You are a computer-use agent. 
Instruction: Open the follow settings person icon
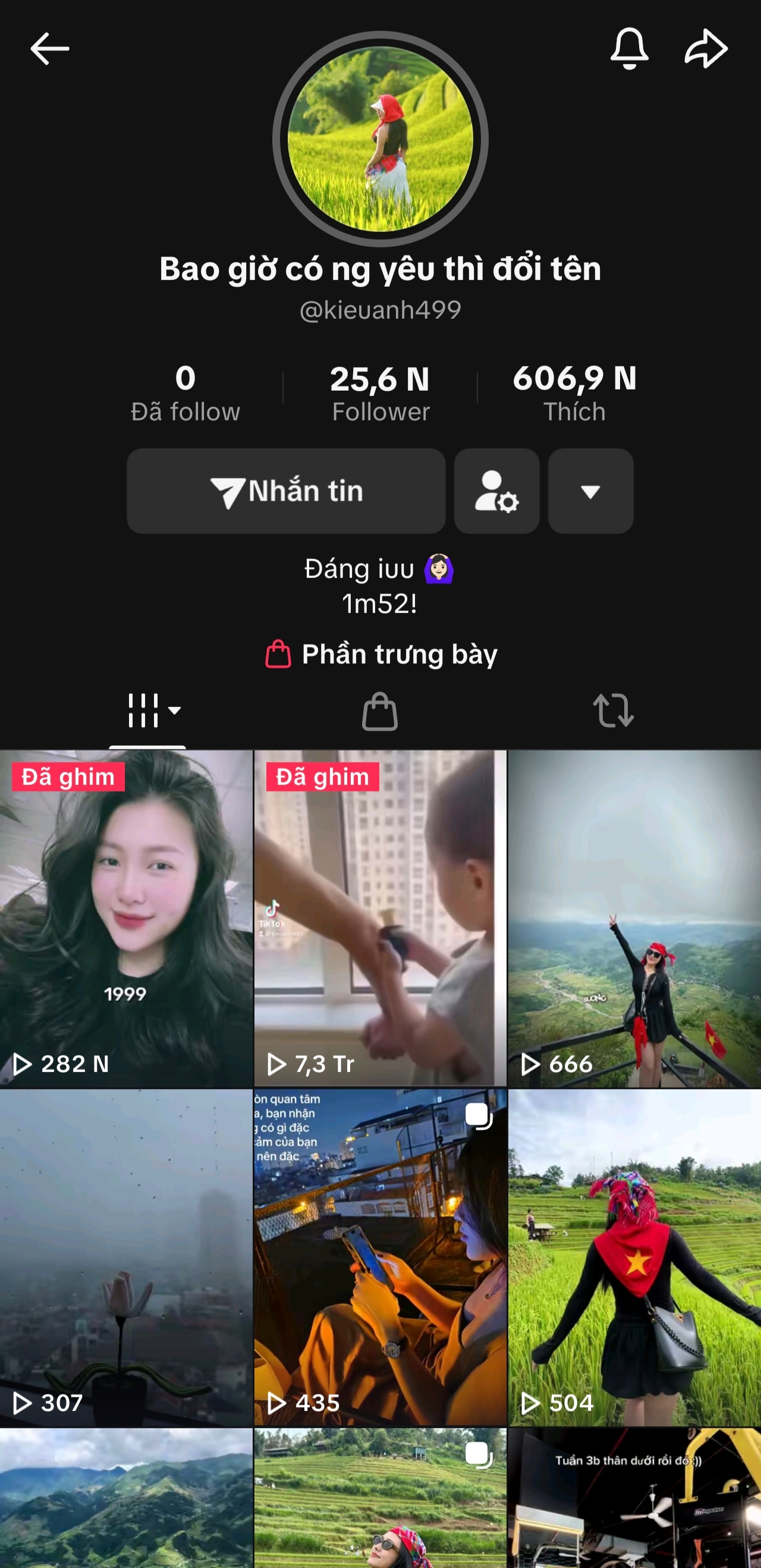click(497, 491)
